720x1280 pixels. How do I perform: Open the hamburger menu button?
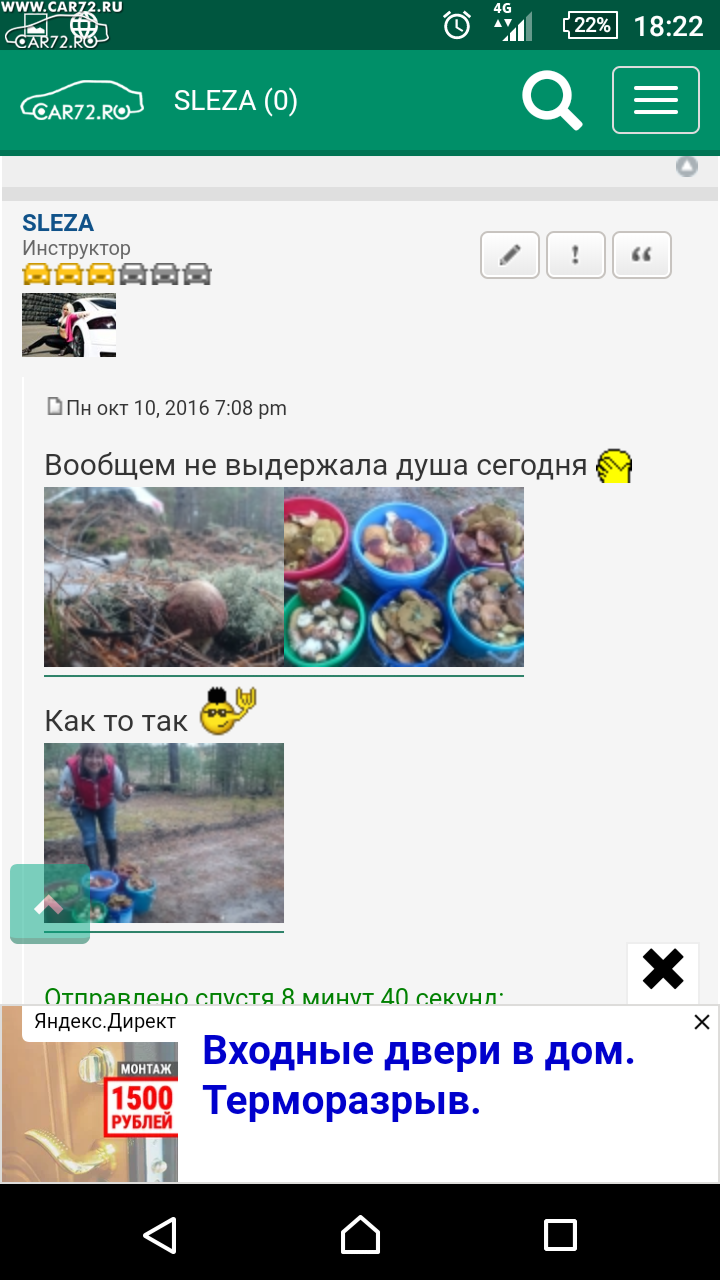point(656,100)
